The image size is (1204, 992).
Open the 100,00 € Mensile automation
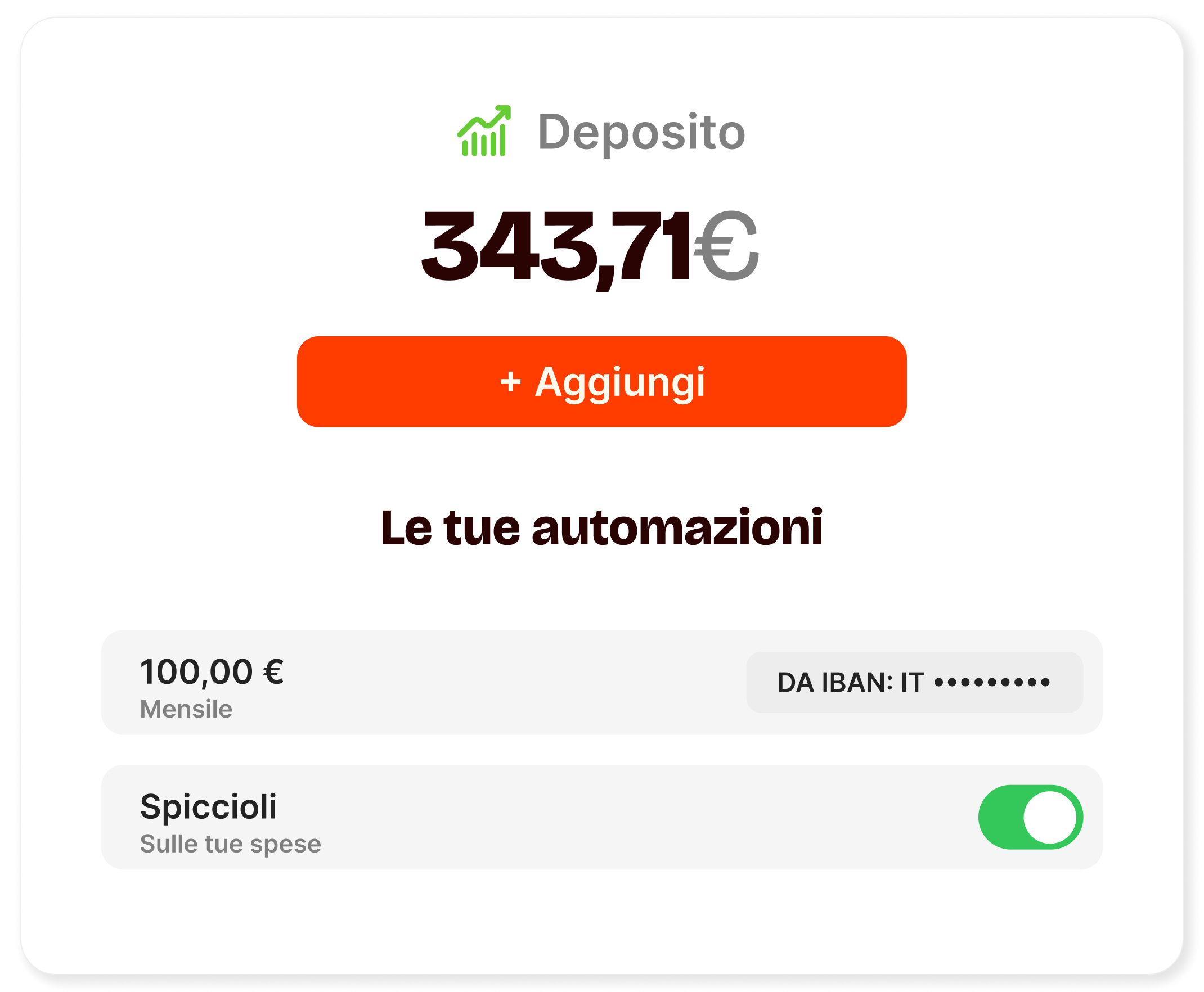pos(400,682)
